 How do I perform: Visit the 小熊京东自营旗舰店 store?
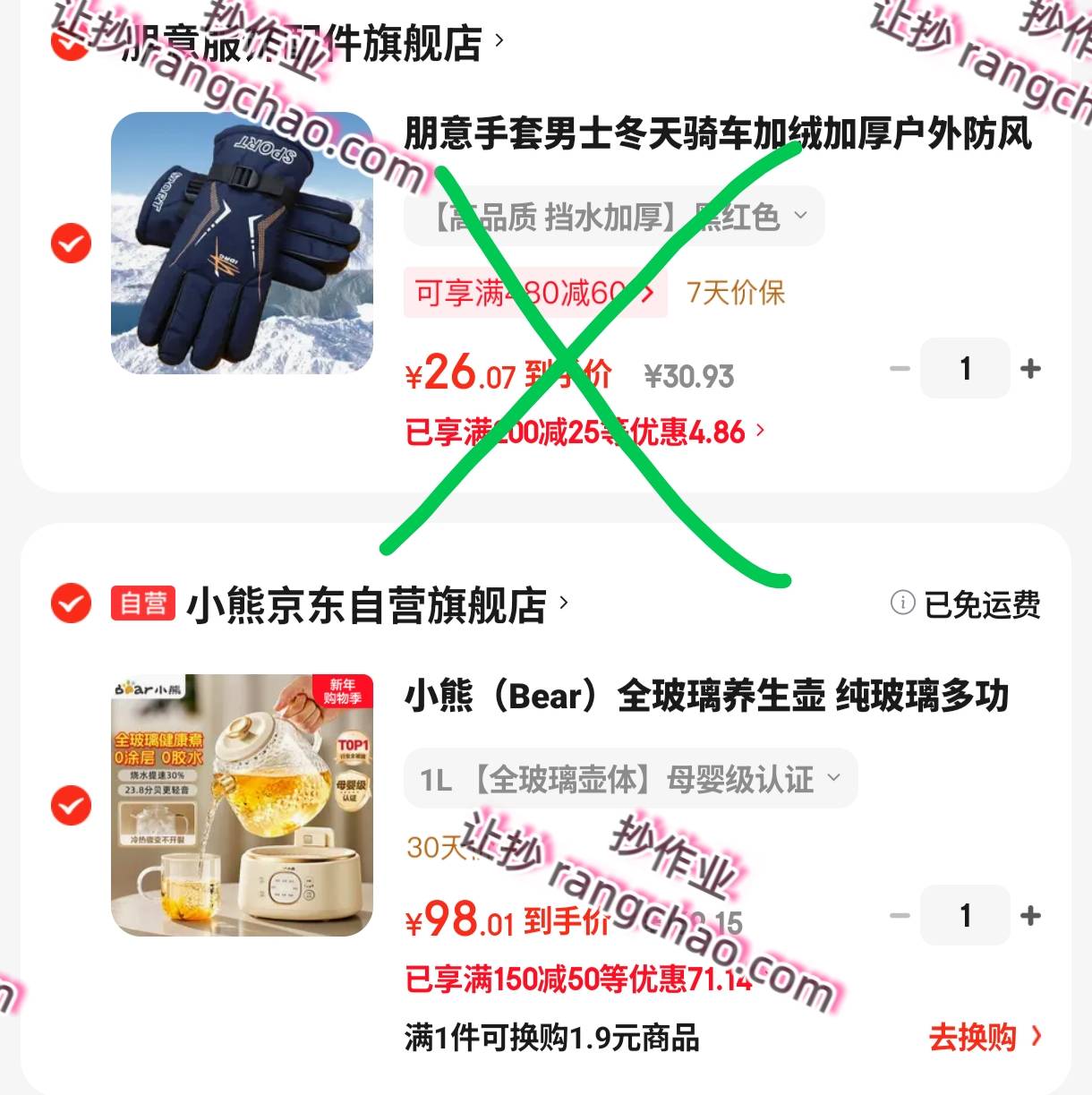(367, 605)
